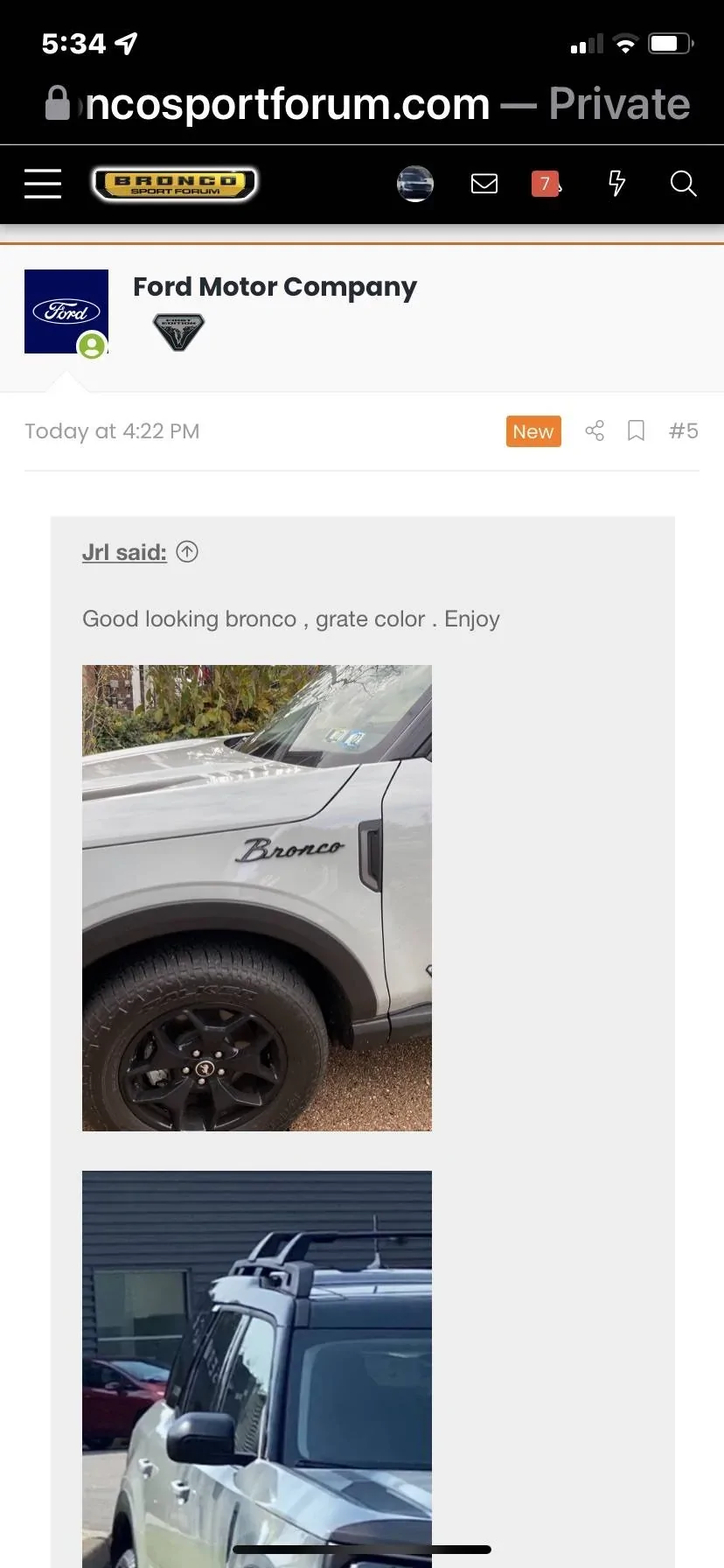Bookmark this post
The image size is (724, 1568).
[637, 430]
